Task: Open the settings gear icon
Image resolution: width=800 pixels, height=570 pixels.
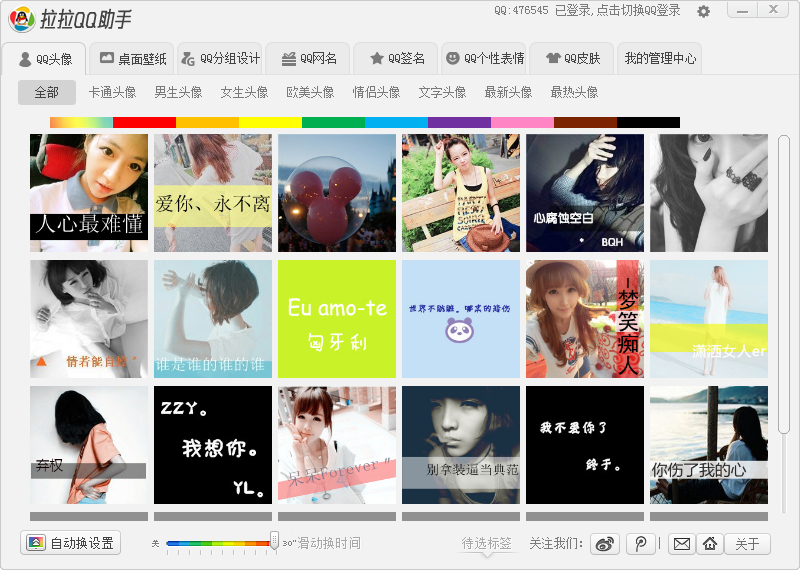Action: point(704,11)
